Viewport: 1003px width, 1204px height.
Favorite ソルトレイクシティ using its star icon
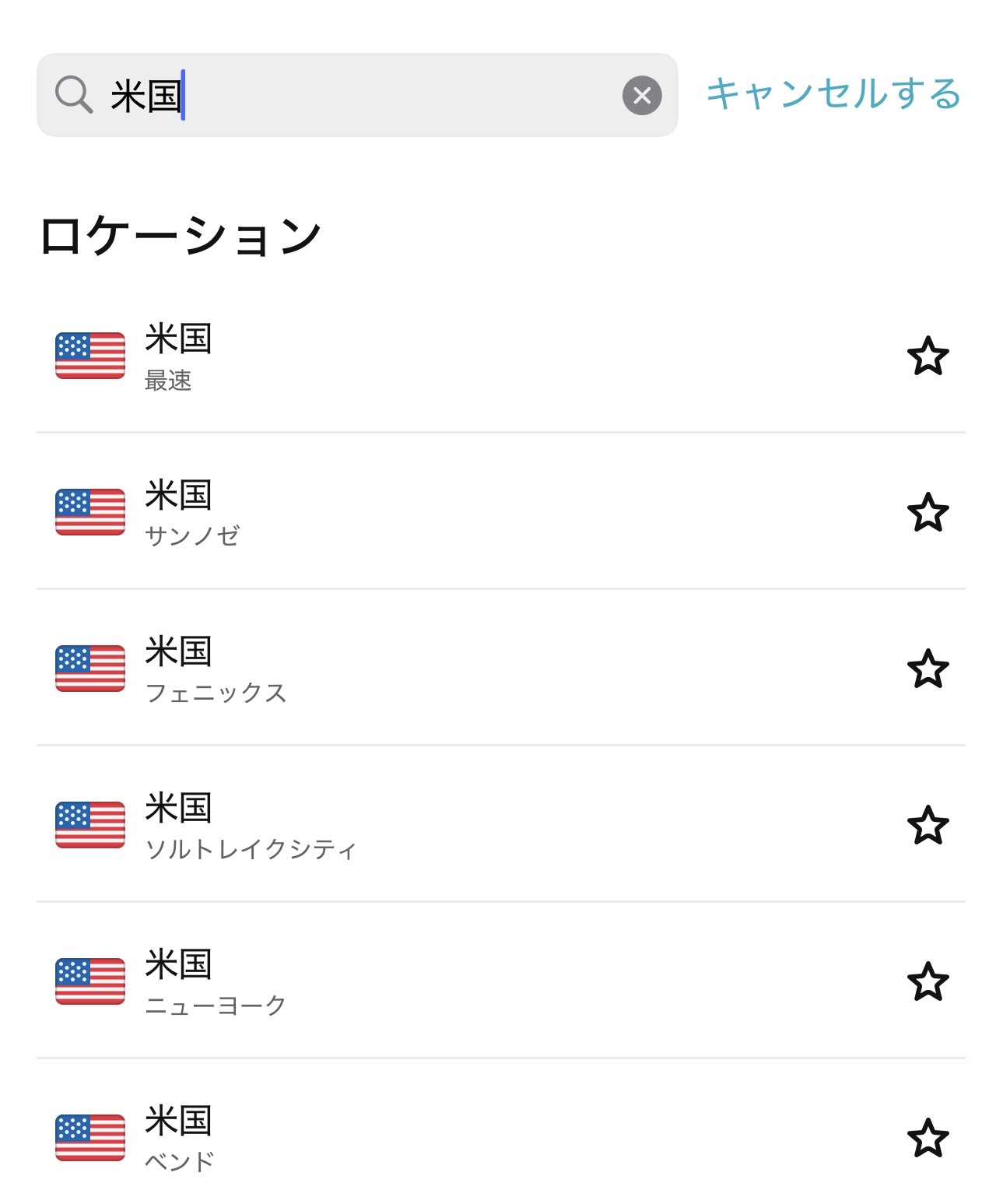(928, 825)
